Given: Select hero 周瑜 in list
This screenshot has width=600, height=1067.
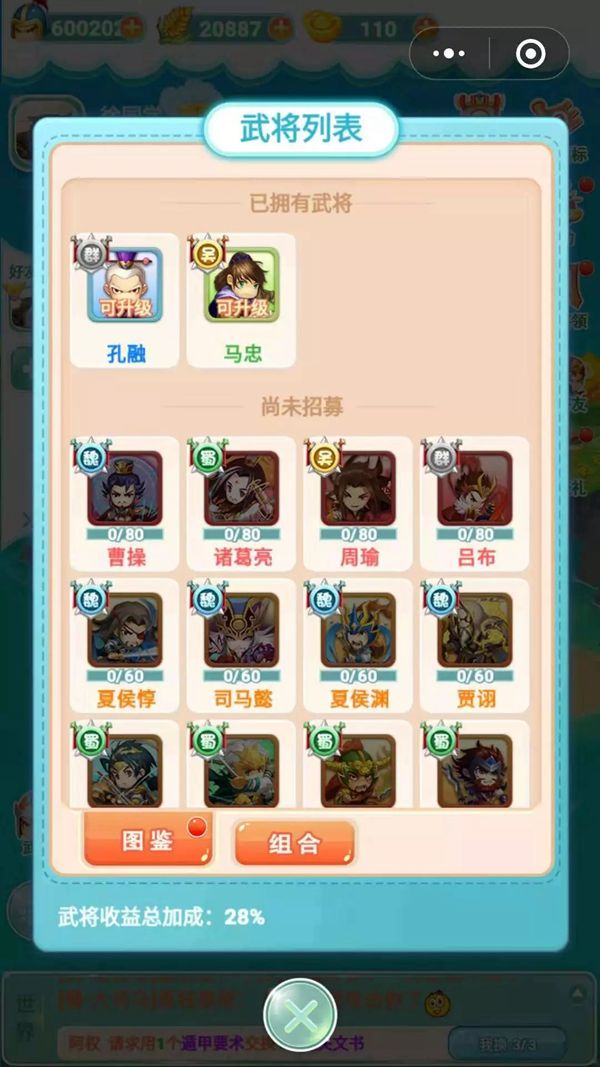Looking at the screenshot, I should pos(358,500).
